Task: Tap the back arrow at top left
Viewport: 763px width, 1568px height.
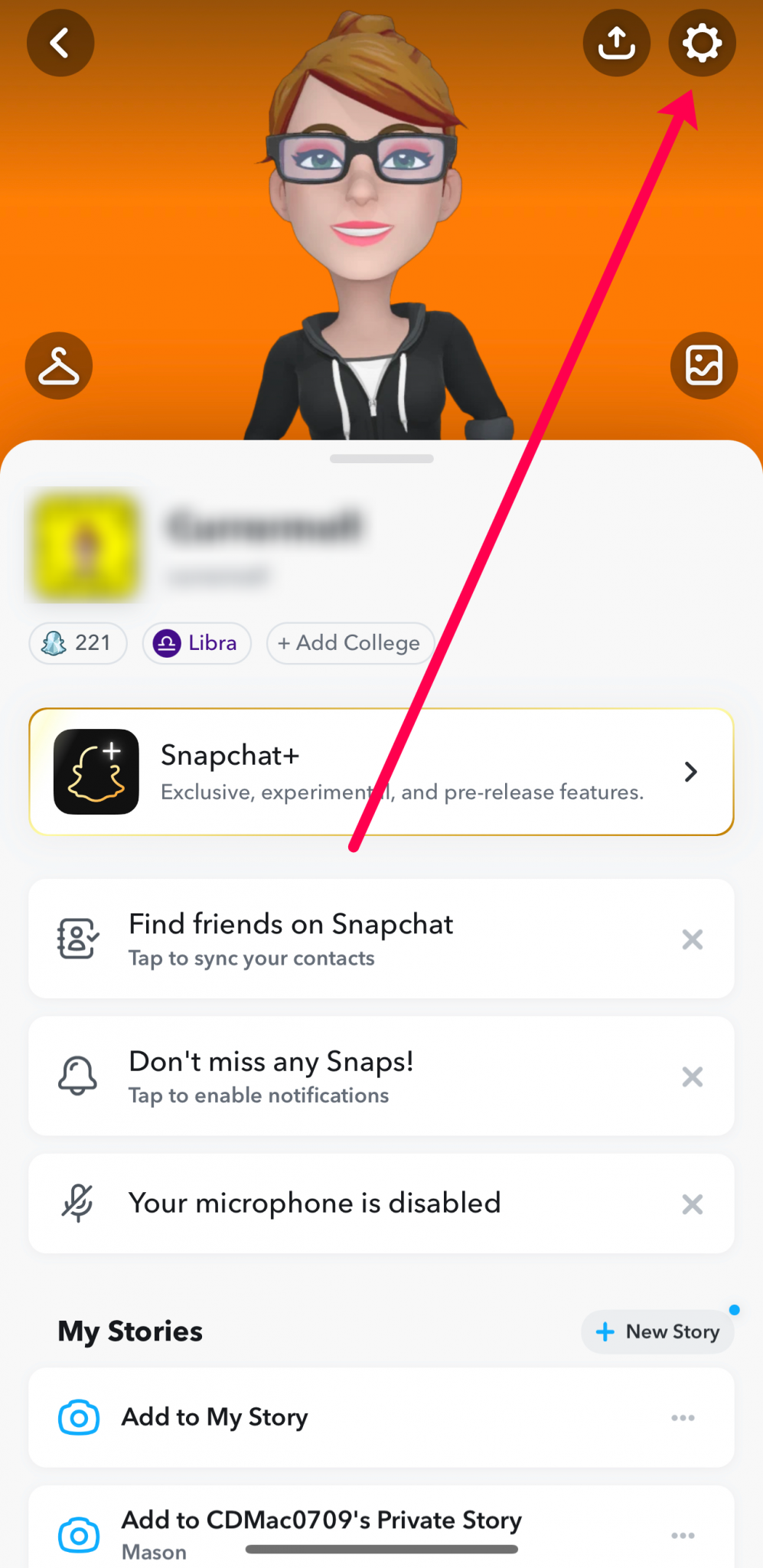Action: click(x=60, y=43)
